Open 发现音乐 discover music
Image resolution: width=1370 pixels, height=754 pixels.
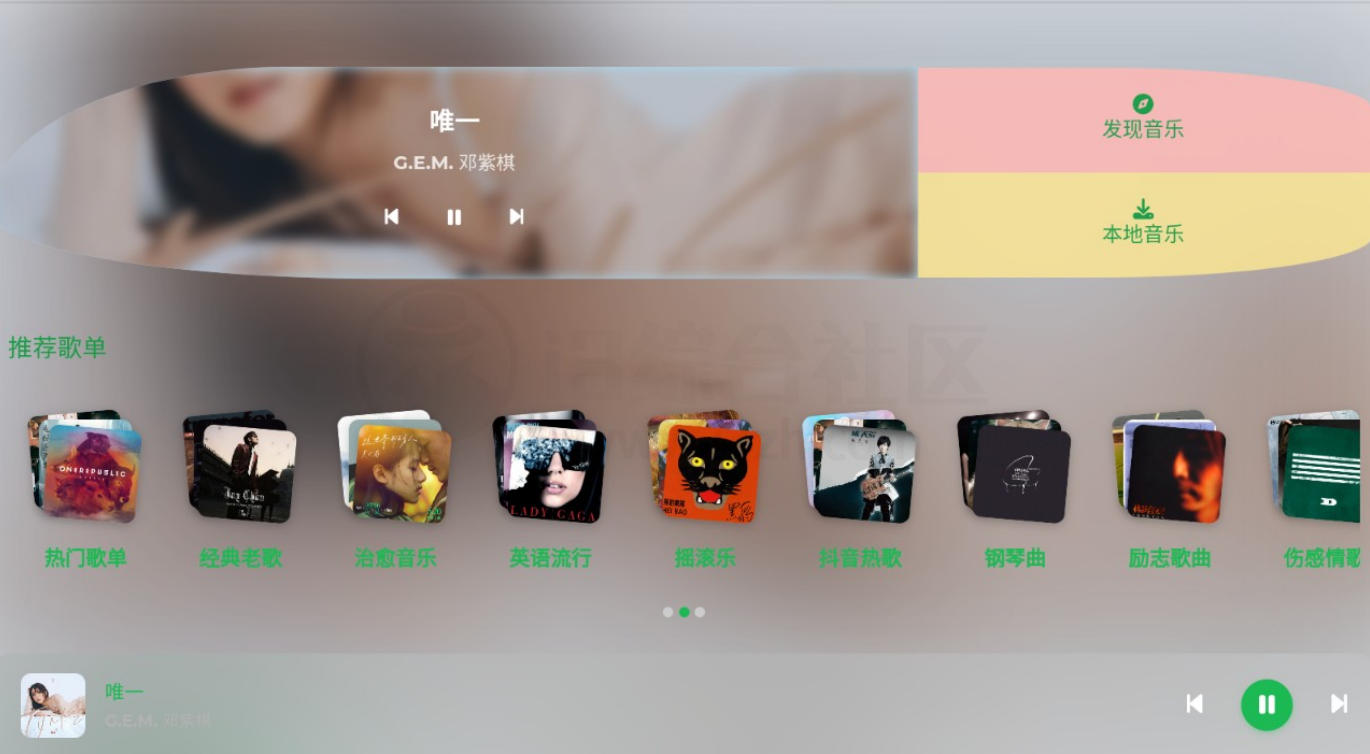(1142, 119)
